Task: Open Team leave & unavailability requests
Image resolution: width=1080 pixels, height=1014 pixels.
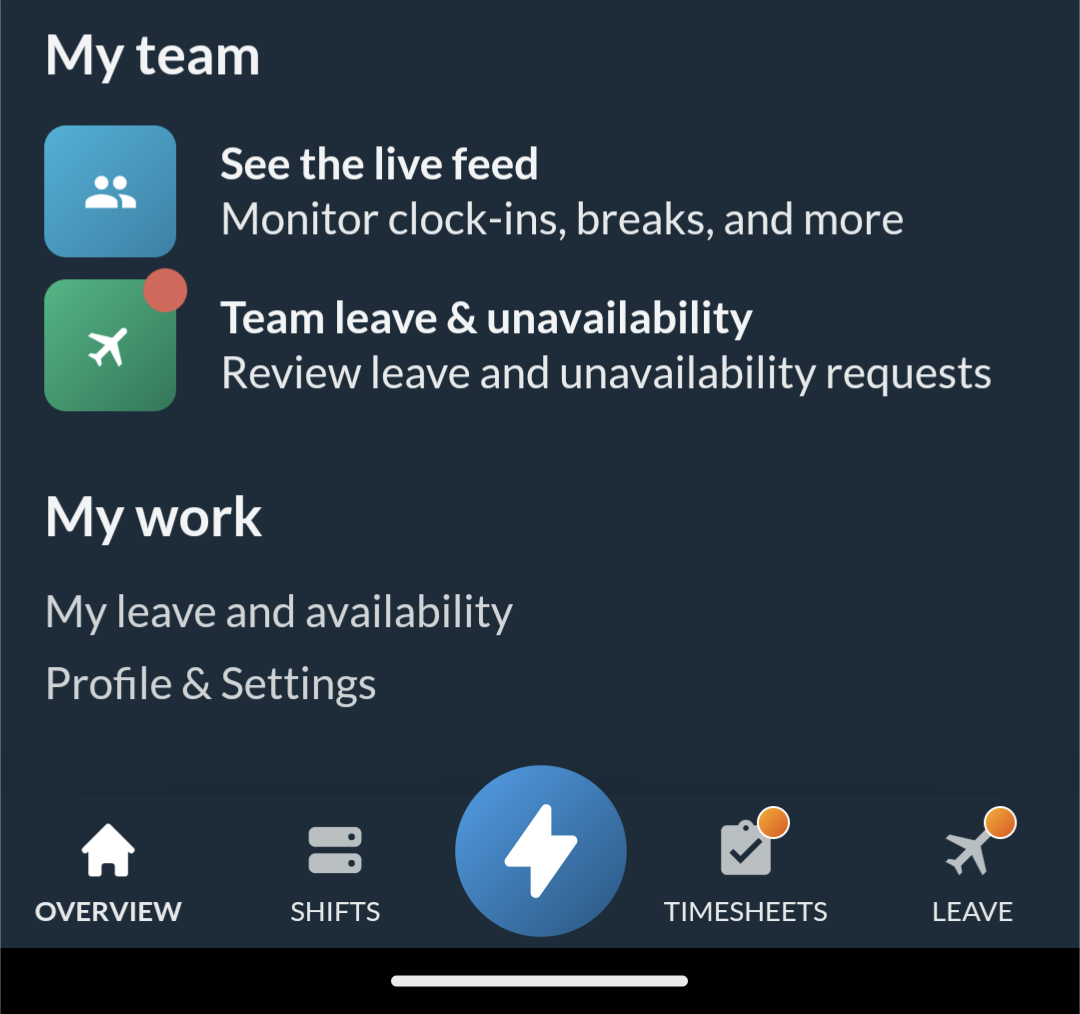Action: pos(486,345)
